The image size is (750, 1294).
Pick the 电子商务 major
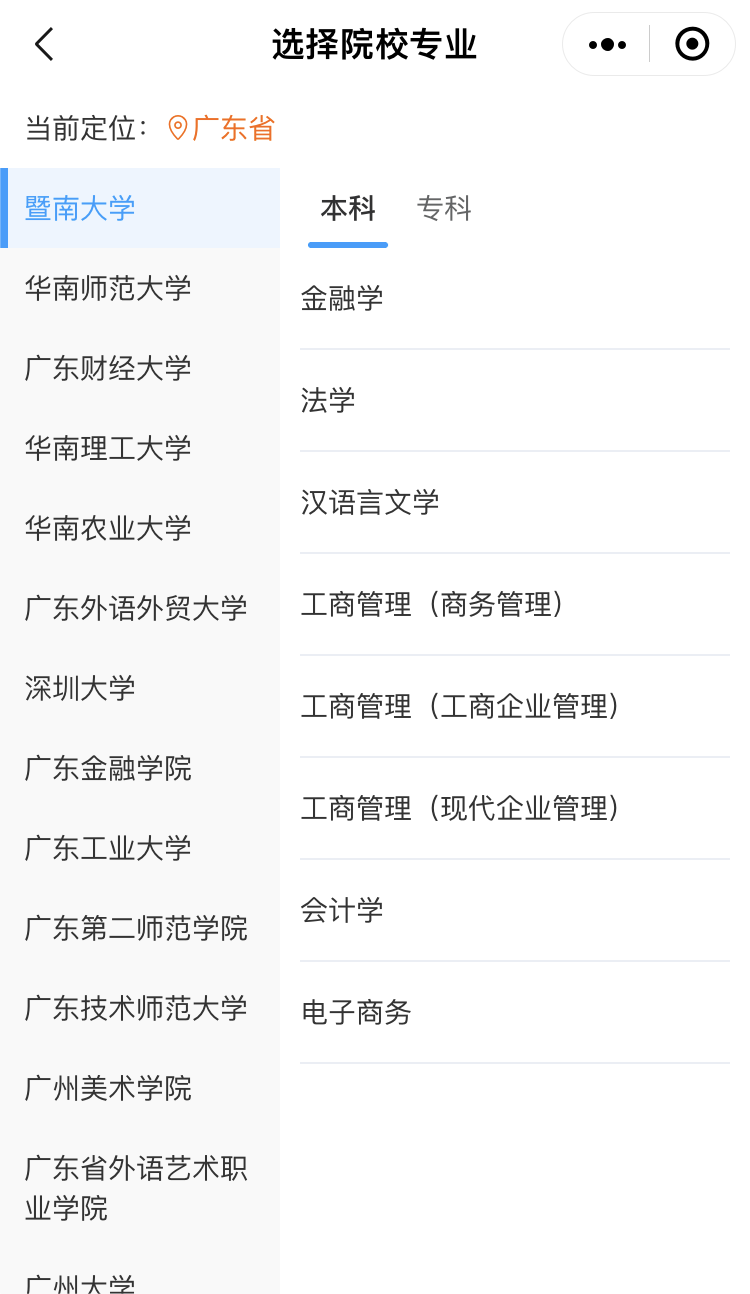coord(515,1012)
